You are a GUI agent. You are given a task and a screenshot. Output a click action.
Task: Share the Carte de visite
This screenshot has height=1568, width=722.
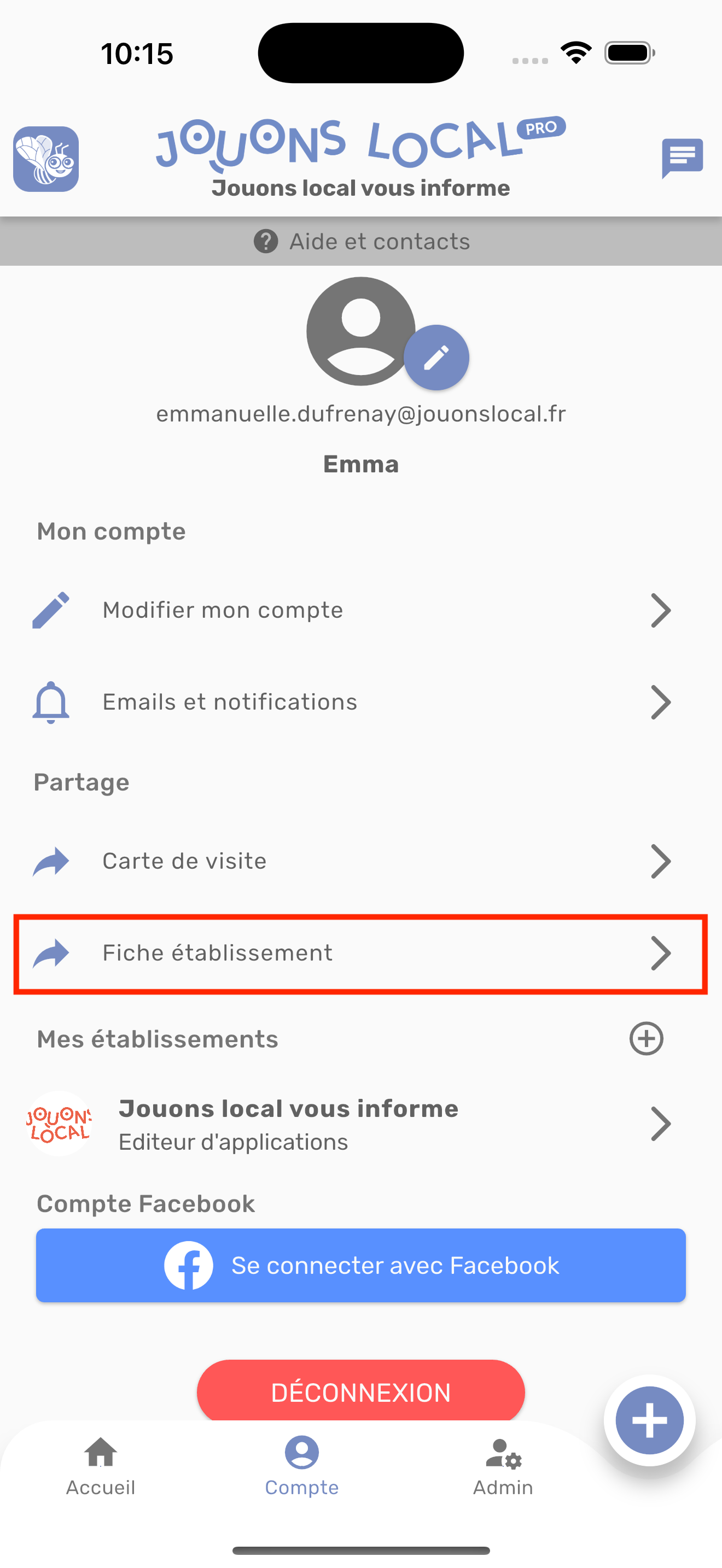coord(361,861)
